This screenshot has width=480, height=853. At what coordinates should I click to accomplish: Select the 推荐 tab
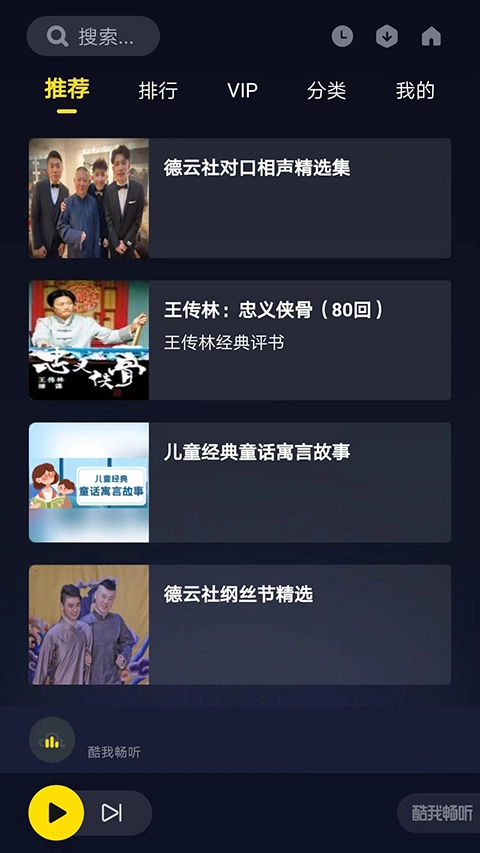click(x=67, y=89)
